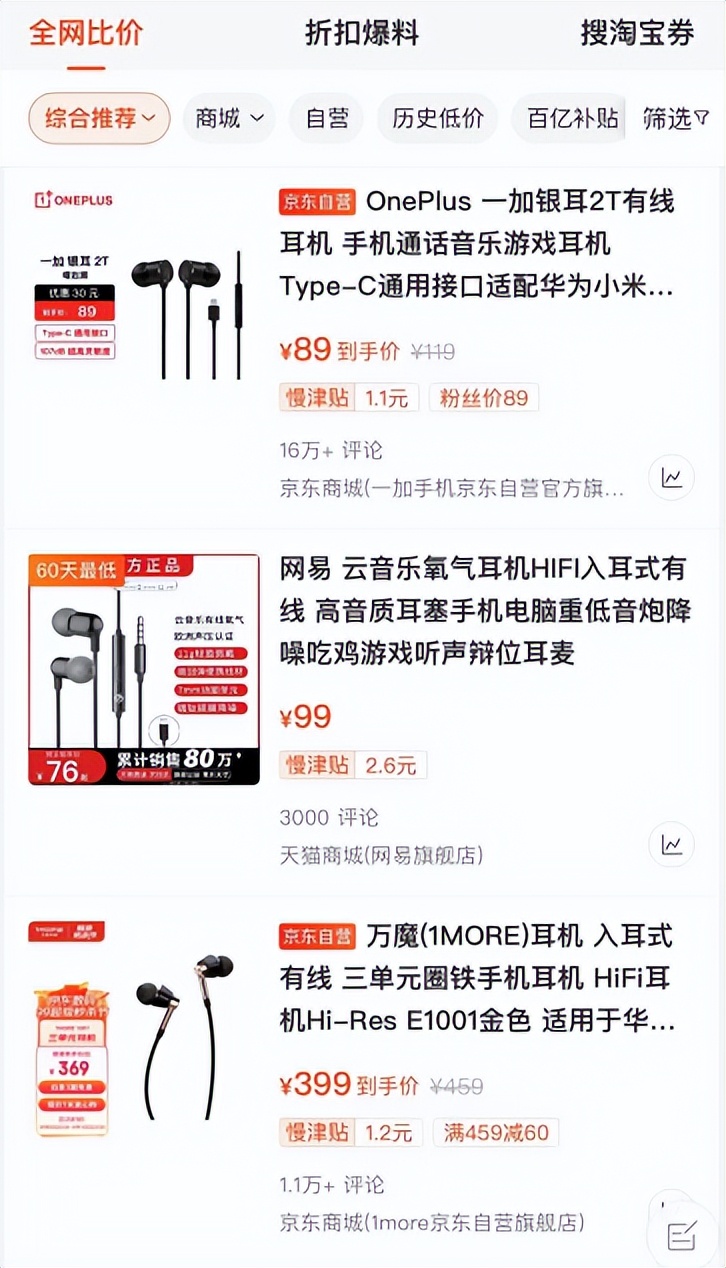
Task: Click the 满459减60 coupon tag
Action: coord(496,1132)
